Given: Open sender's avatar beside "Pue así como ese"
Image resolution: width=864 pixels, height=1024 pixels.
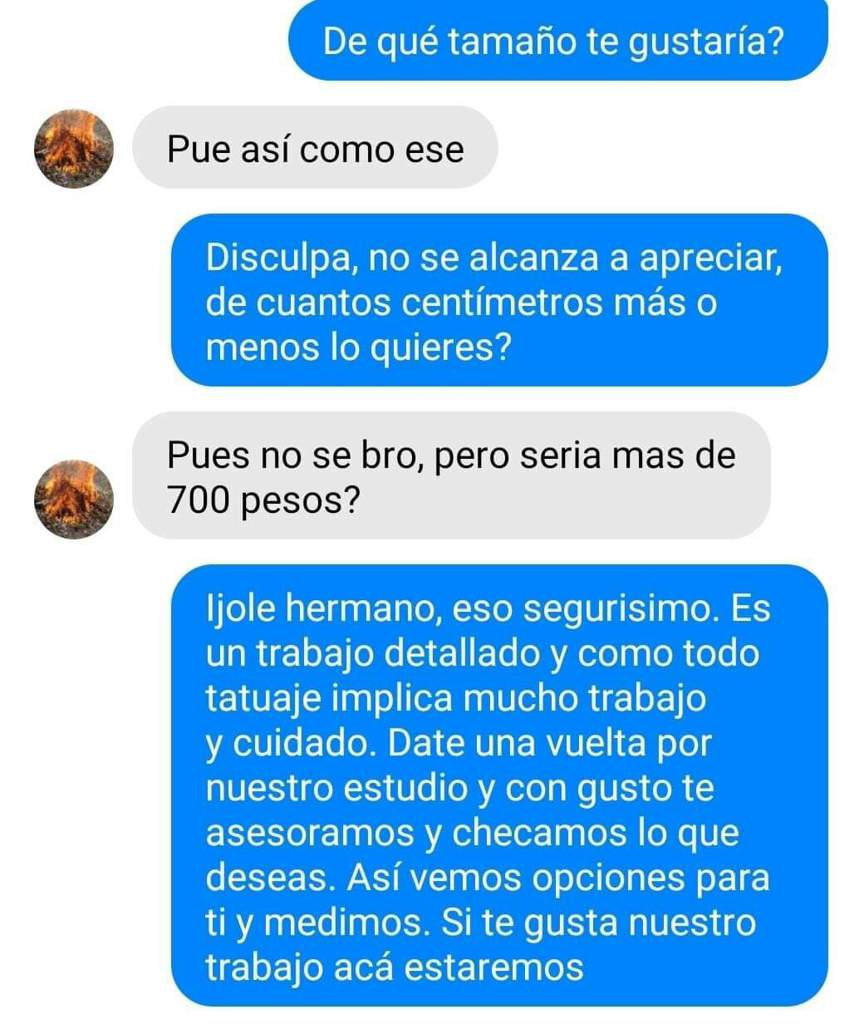Looking at the screenshot, I should (73, 149).
